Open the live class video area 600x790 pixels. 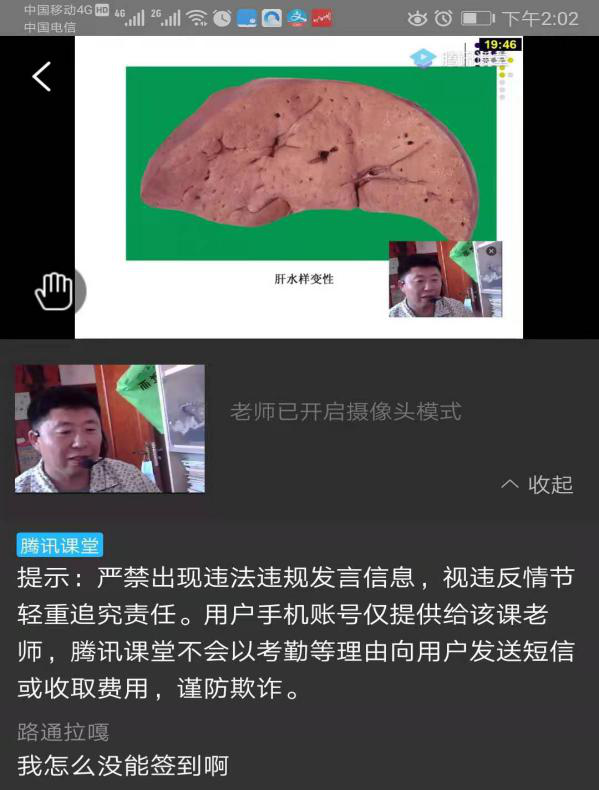pyautogui.click(x=298, y=188)
